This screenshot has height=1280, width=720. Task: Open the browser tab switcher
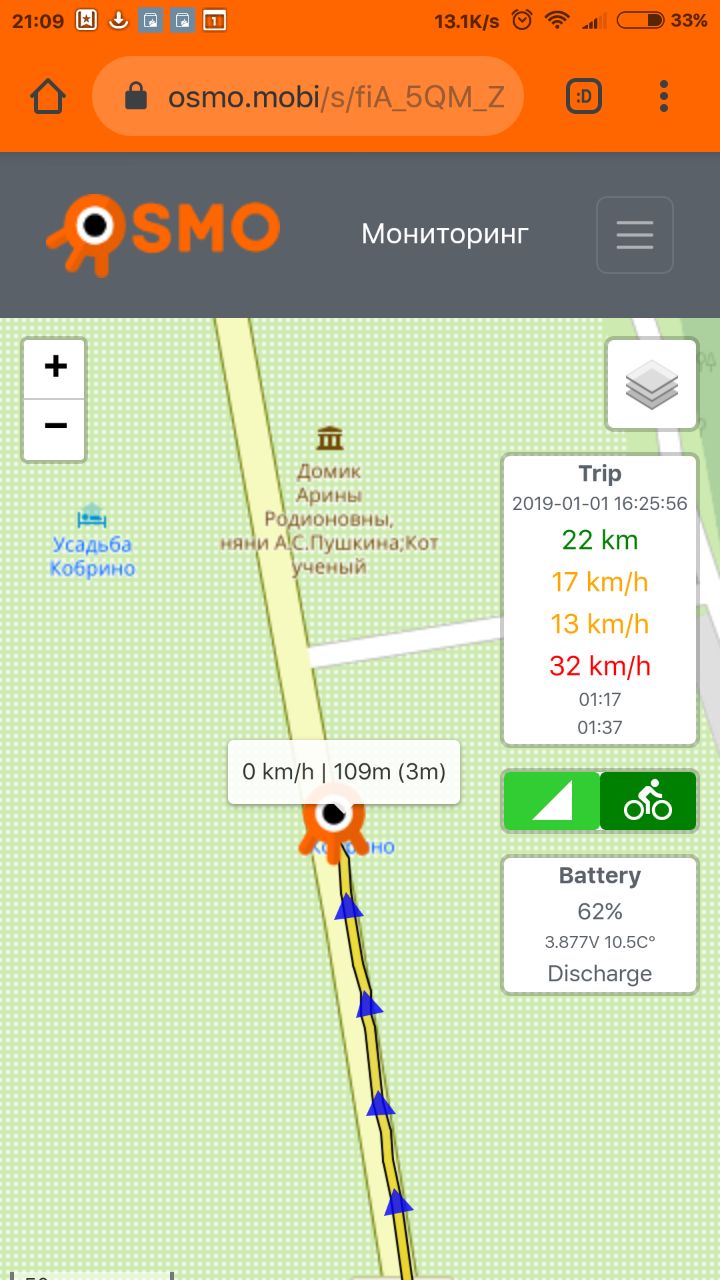coord(584,97)
